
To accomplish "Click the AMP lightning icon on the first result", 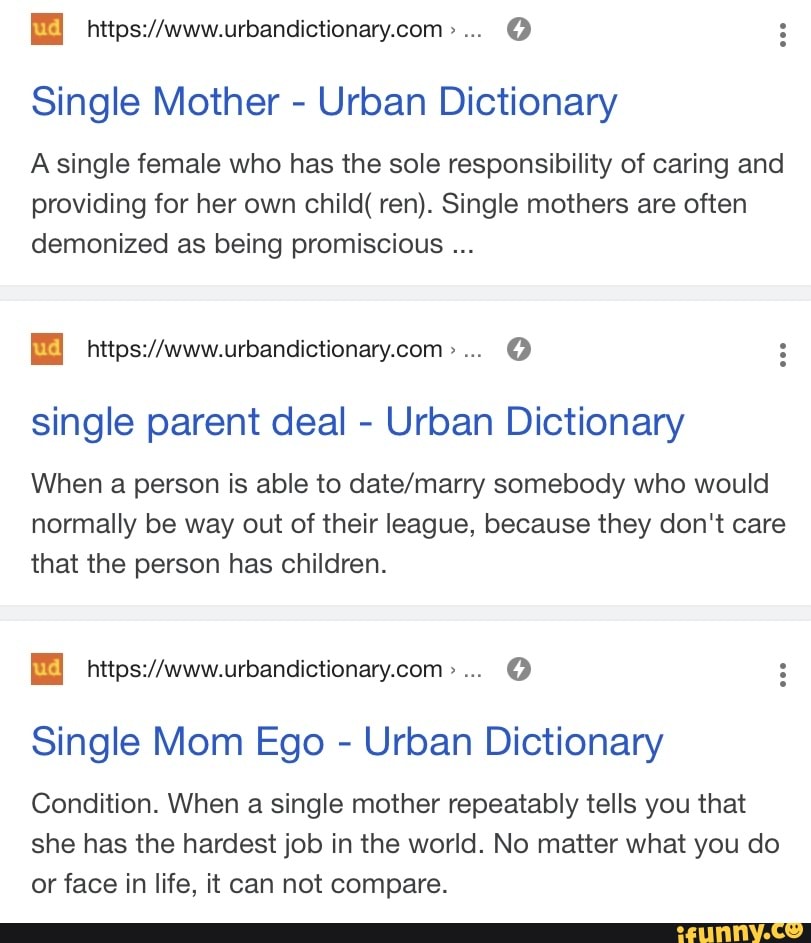I will [x=518, y=29].
